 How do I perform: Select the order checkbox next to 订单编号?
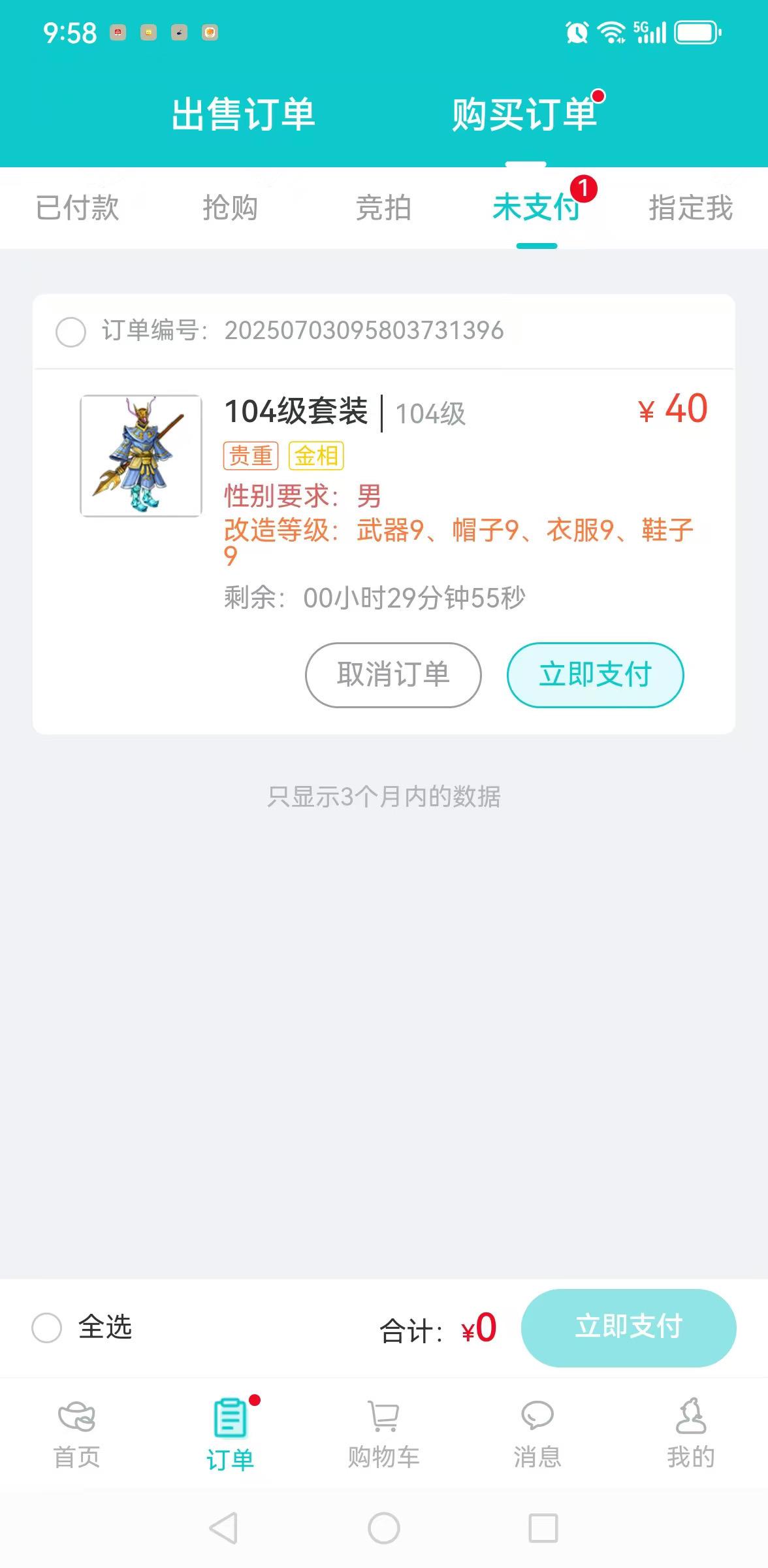pos(71,331)
